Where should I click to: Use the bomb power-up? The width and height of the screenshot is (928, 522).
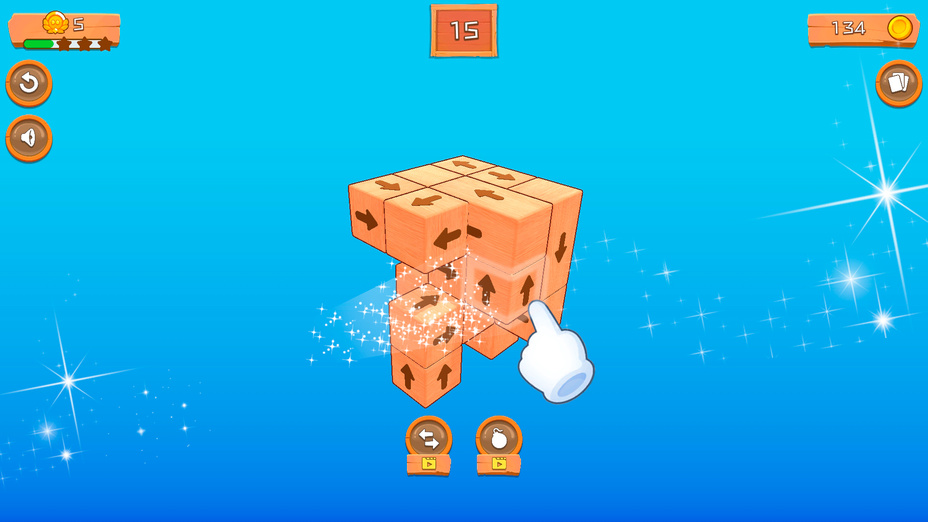coord(498,439)
